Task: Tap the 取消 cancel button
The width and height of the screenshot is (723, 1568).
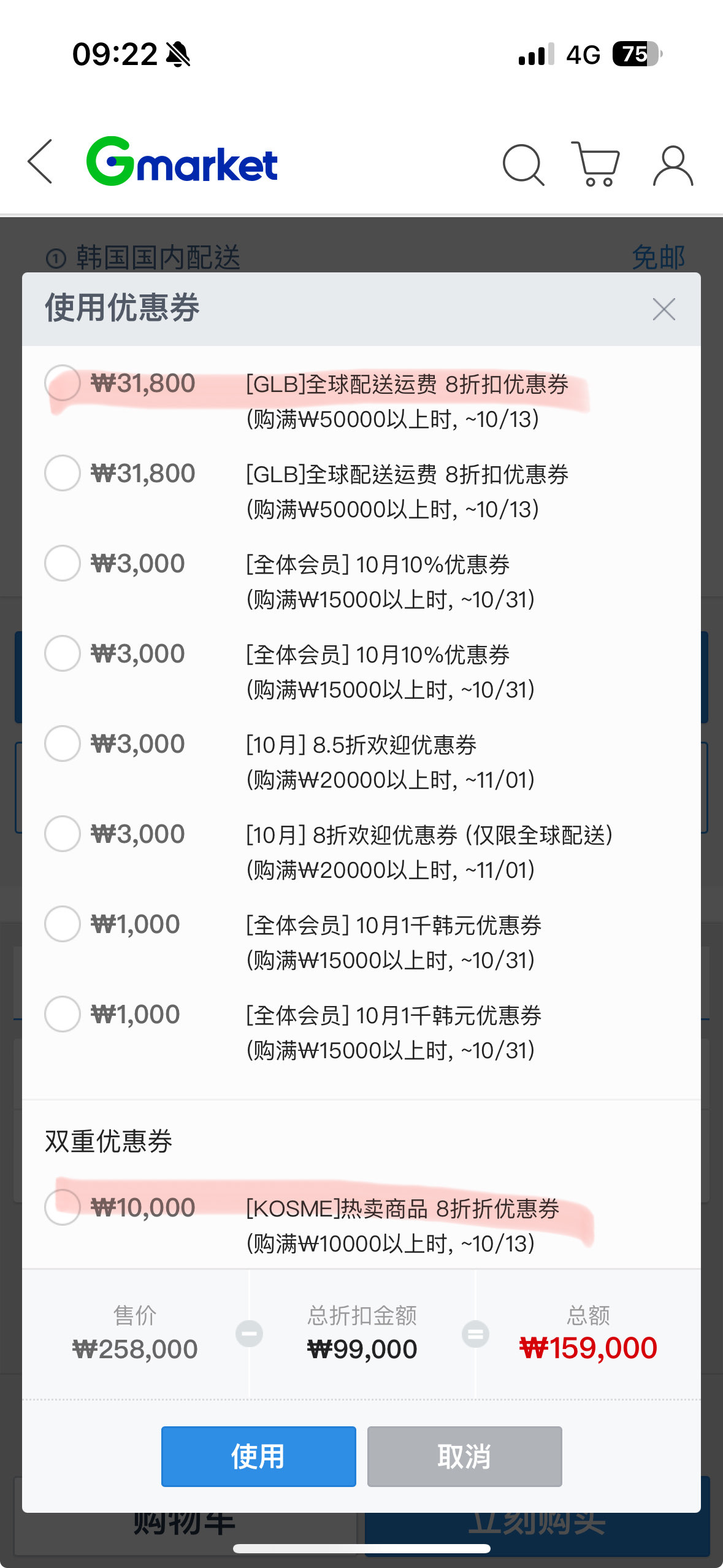Action: point(464,1456)
